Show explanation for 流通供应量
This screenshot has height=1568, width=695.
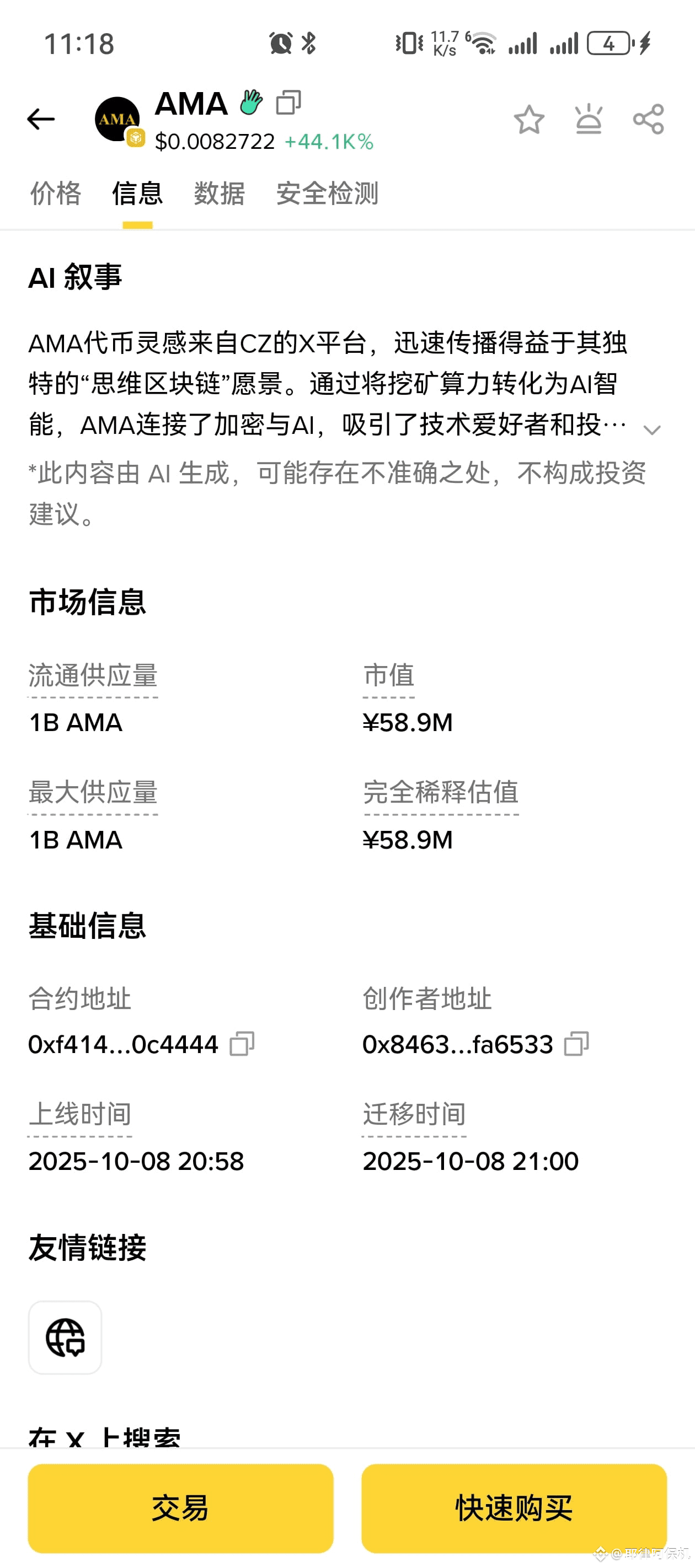pyautogui.click(x=93, y=675)
